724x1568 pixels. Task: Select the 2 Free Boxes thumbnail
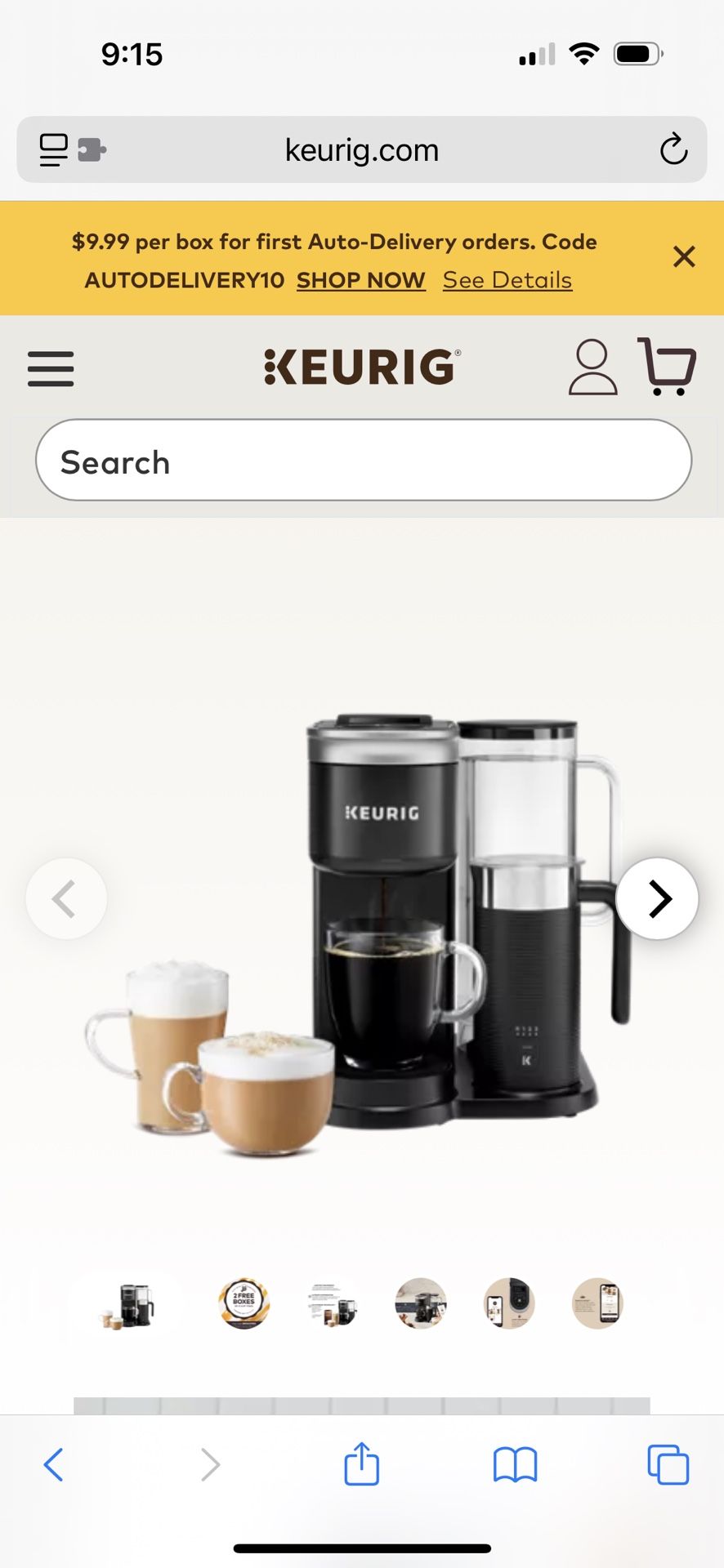(x=243, y=1304)
